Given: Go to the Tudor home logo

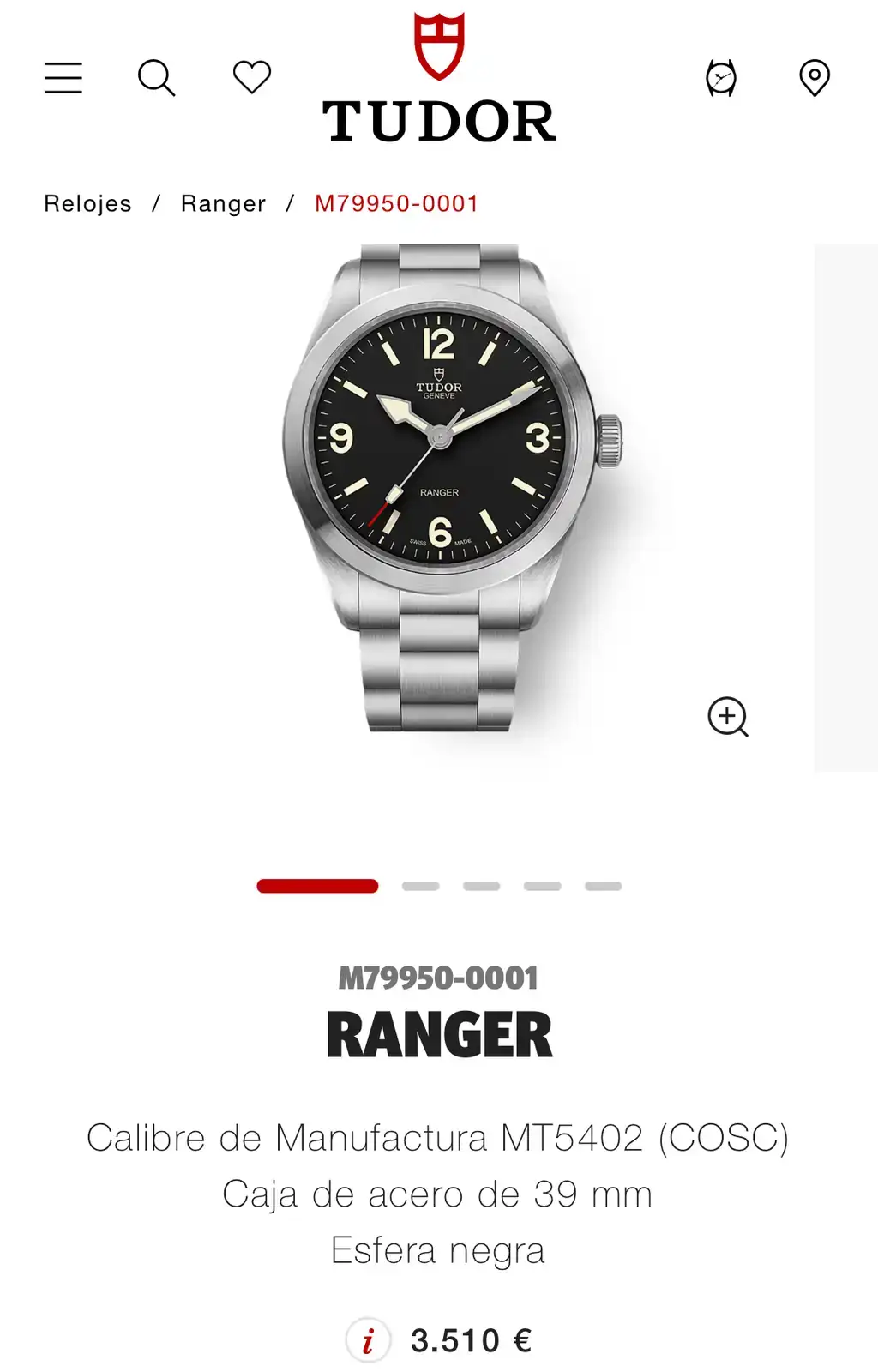Looking at the screenshot, I should (x=439, y=79).
